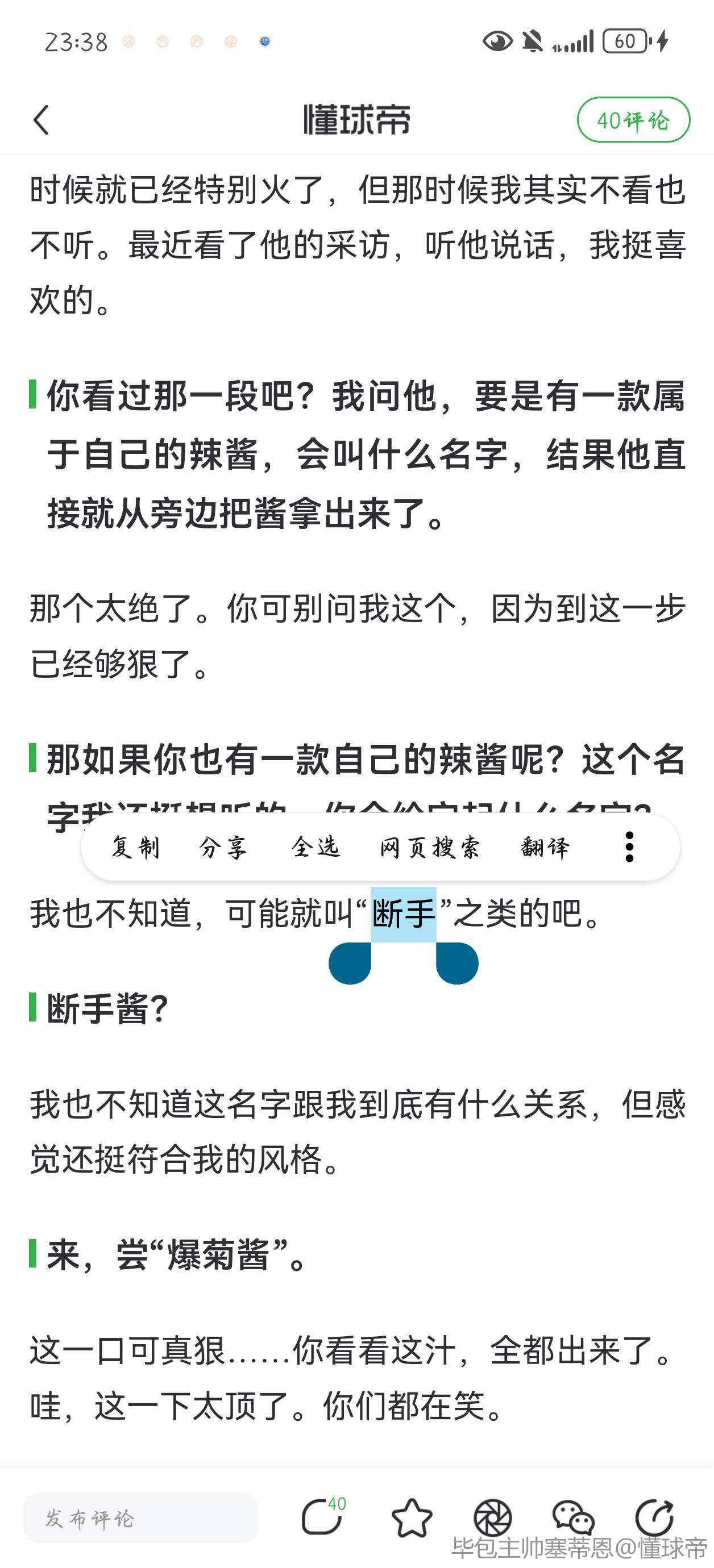Viewport: 714px width, 1568px height.
Task: Share to WeChat Moments using the aperture icon
Action: pyautogui.click(x=492, y=1517)
